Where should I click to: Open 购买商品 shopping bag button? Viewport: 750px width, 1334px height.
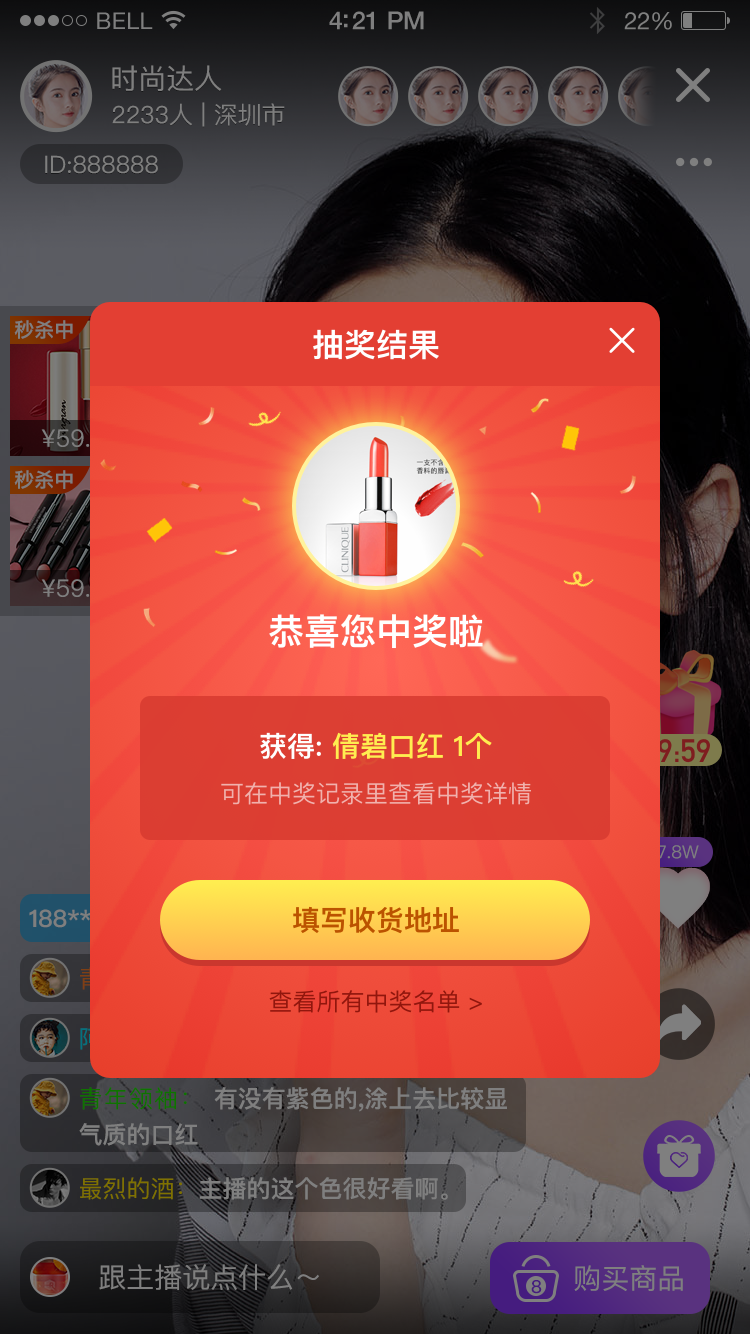(x=599, y=1278)
